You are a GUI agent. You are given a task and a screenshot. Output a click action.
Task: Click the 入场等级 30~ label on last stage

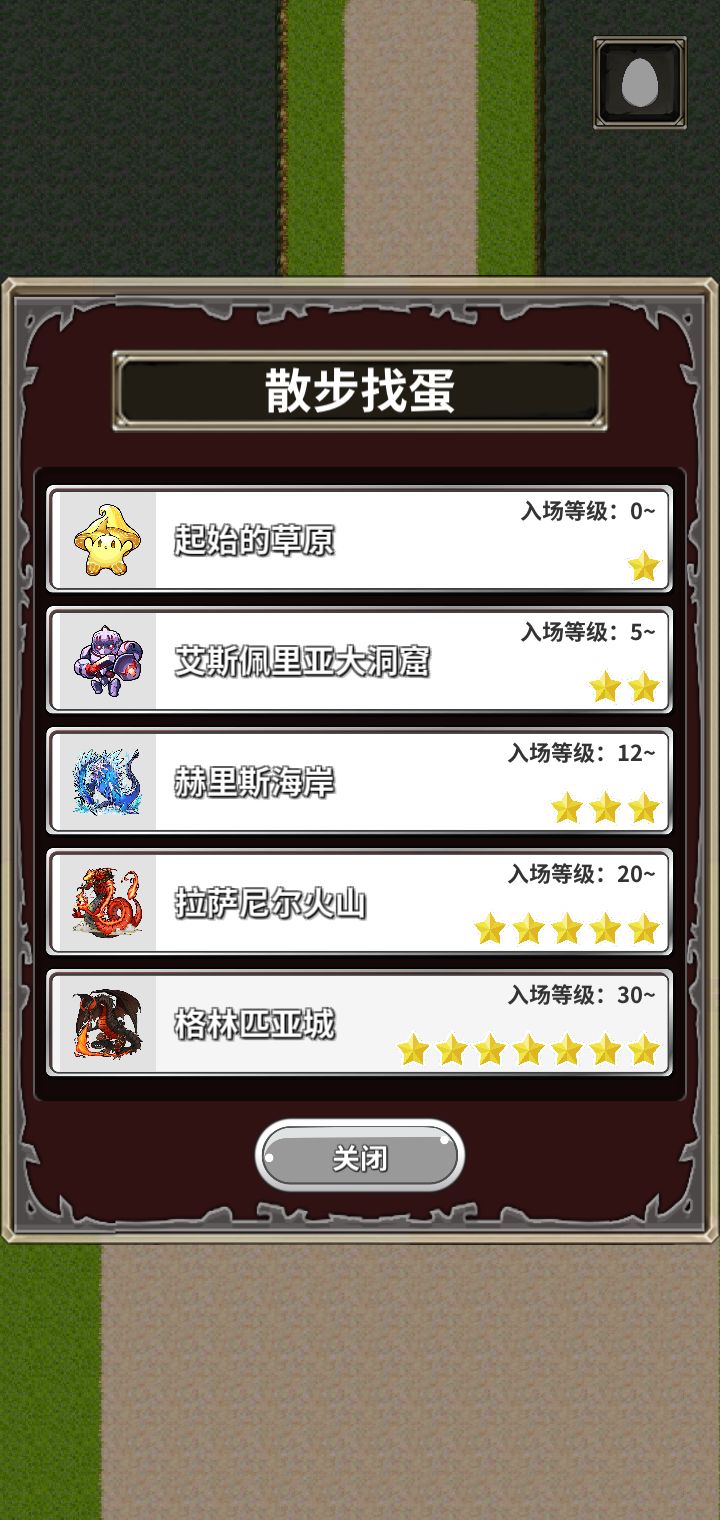pos(580,992)
